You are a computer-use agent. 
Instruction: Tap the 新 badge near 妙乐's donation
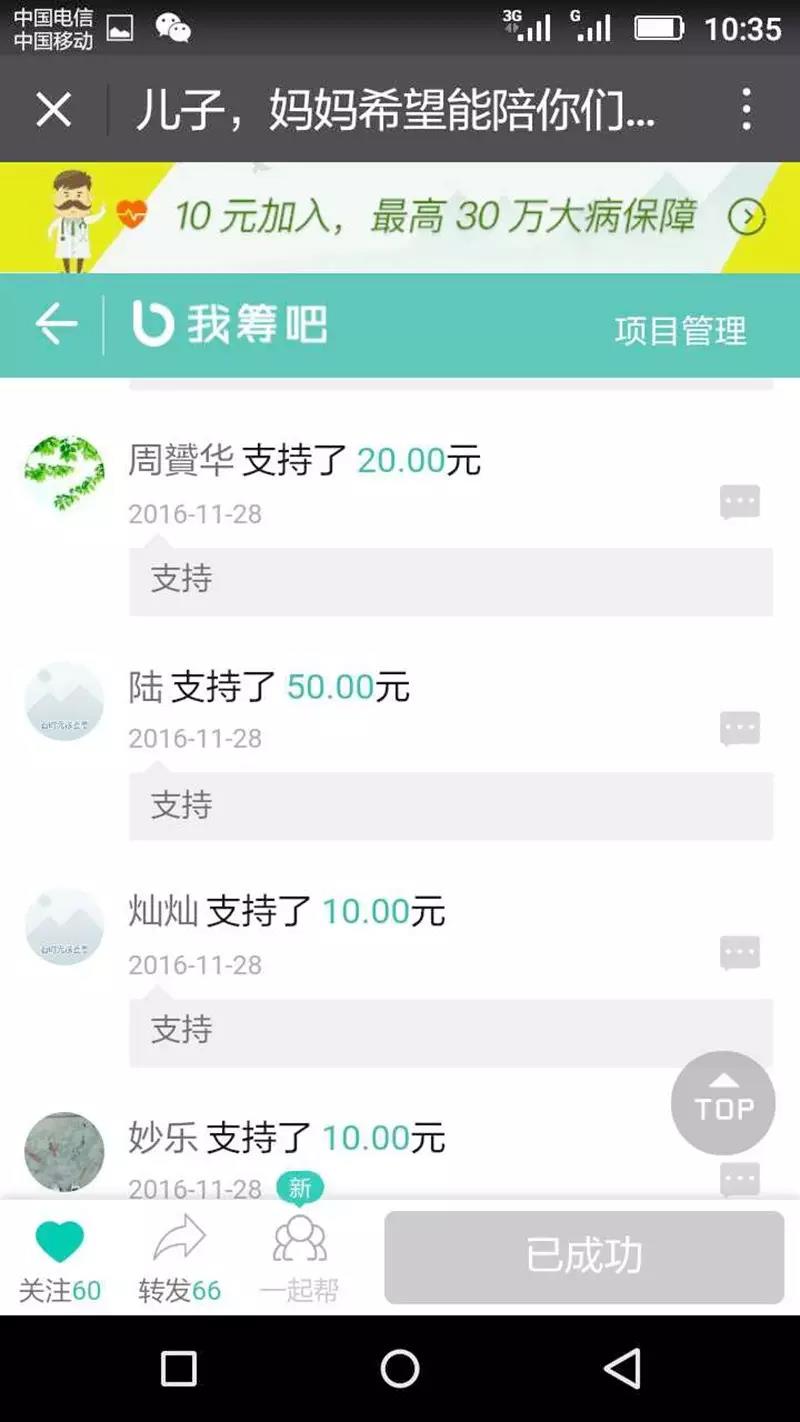[x=301, y=1187]
